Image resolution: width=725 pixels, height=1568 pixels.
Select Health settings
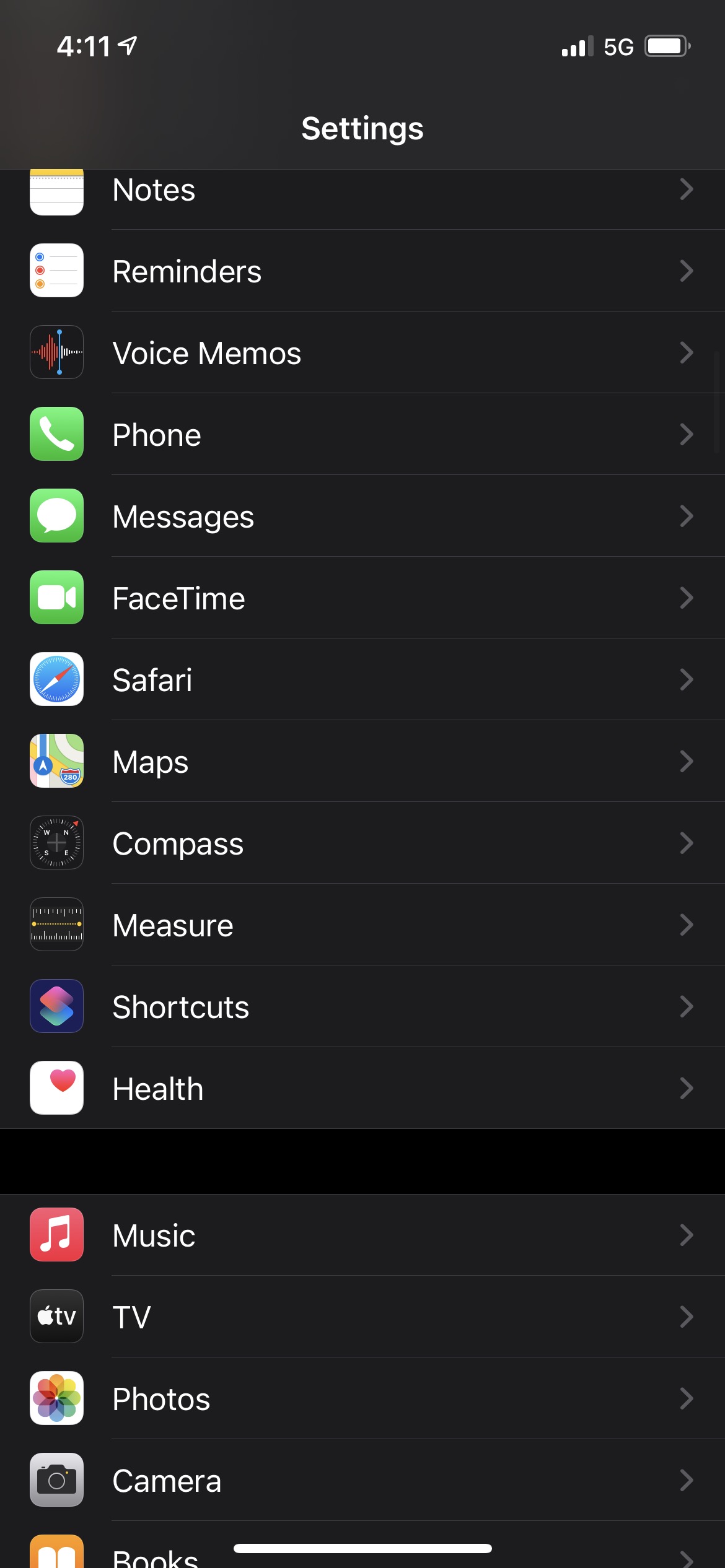pyautogui.click(x=362, y=1088)
